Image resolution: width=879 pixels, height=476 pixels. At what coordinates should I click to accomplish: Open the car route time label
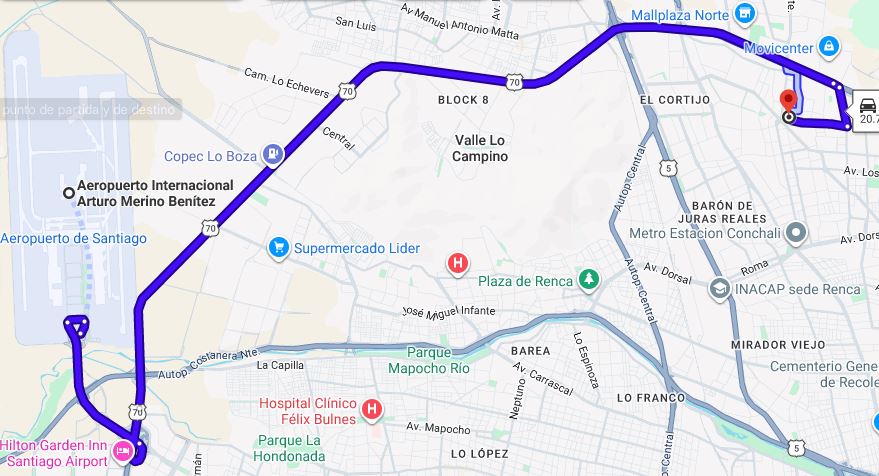tap(865, 110)
